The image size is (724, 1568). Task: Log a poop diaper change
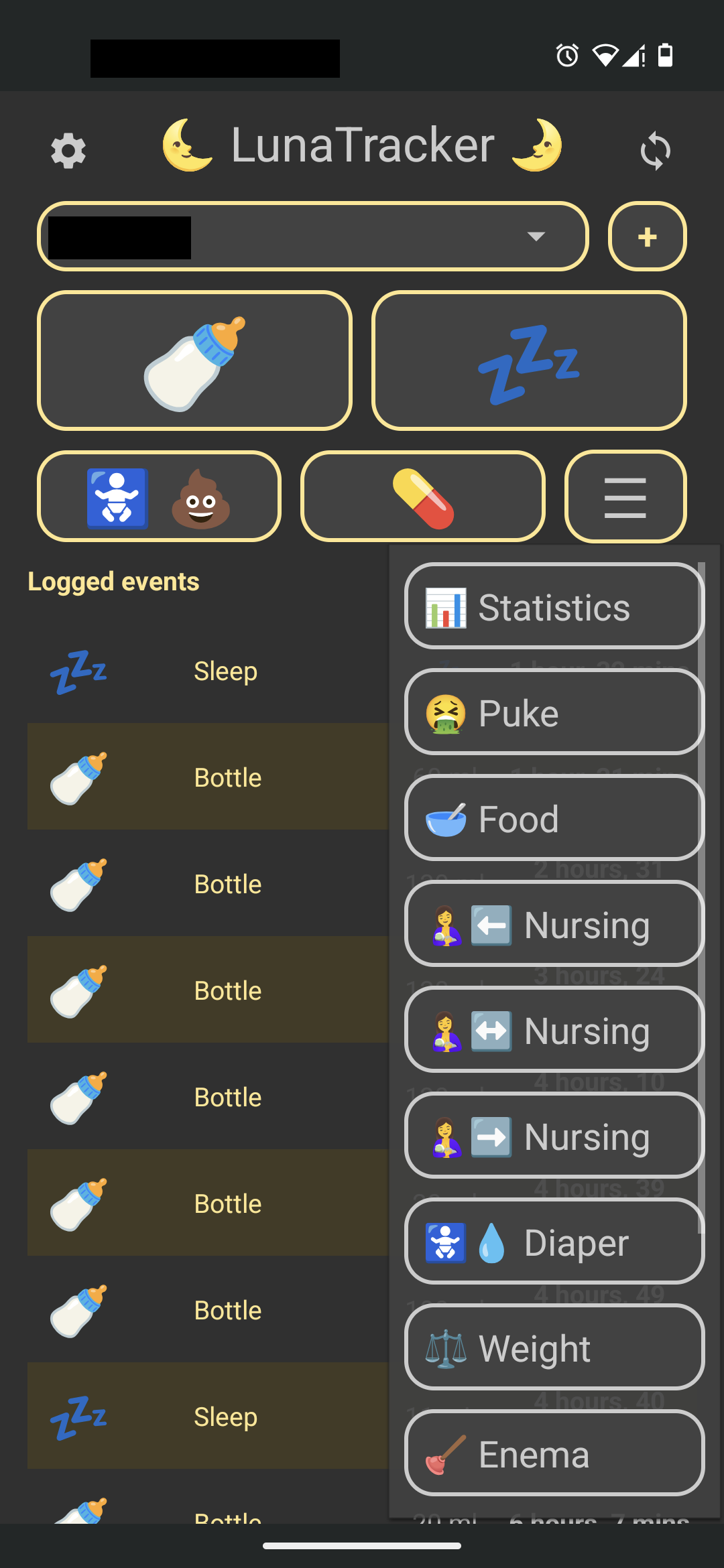coord(159,497)
